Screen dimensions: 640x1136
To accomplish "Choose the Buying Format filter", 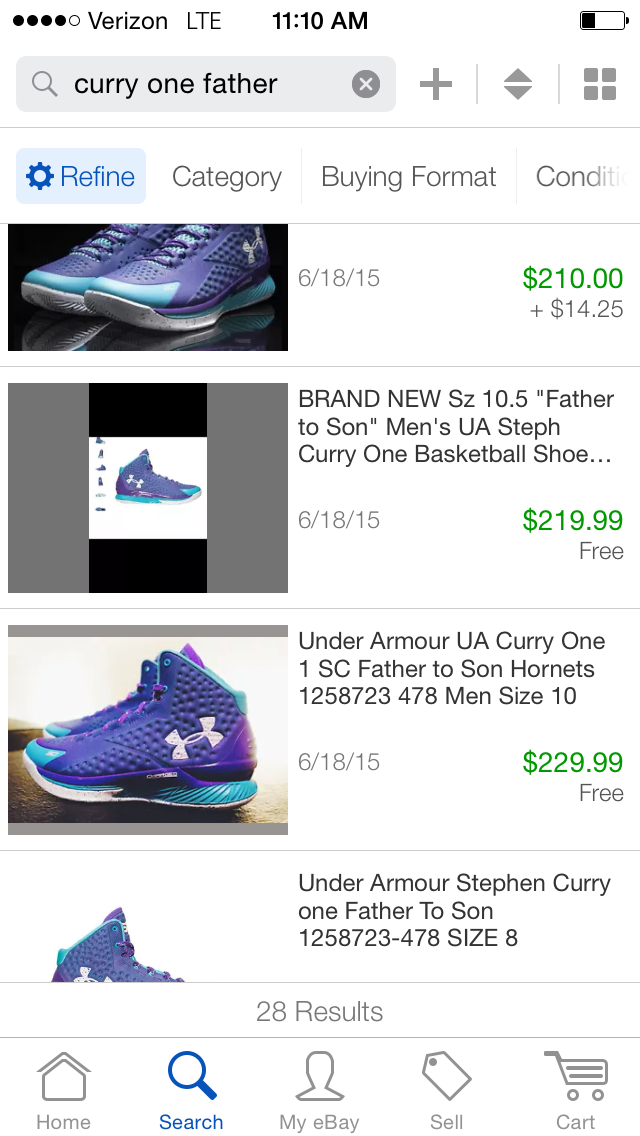I will pyautogui.click(x=408, y=177).
